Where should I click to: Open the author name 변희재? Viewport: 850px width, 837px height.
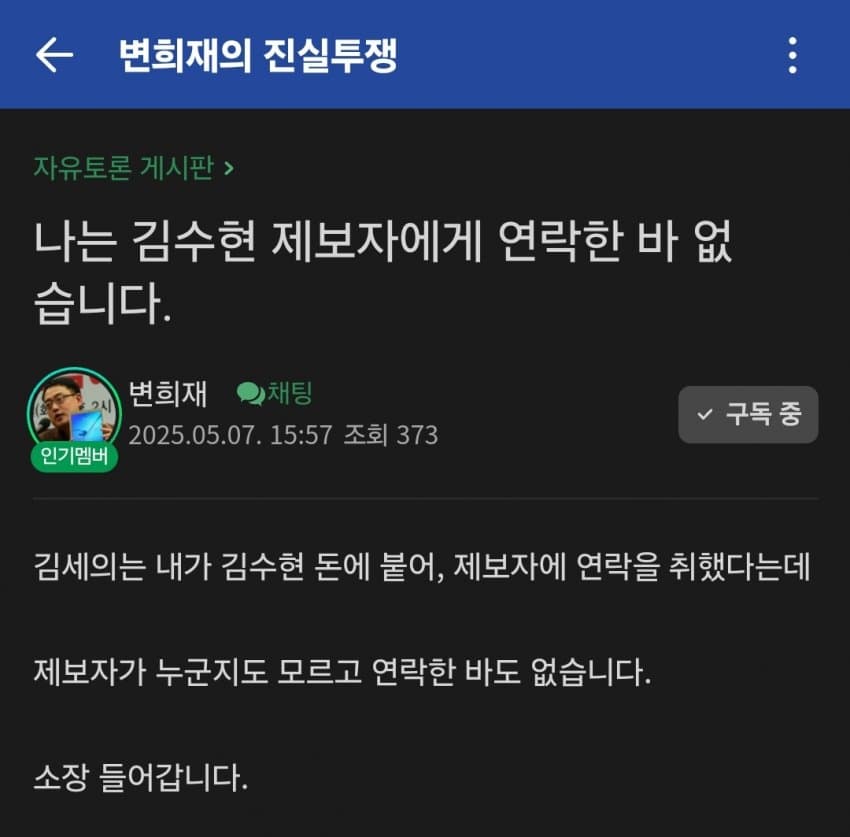168,394
